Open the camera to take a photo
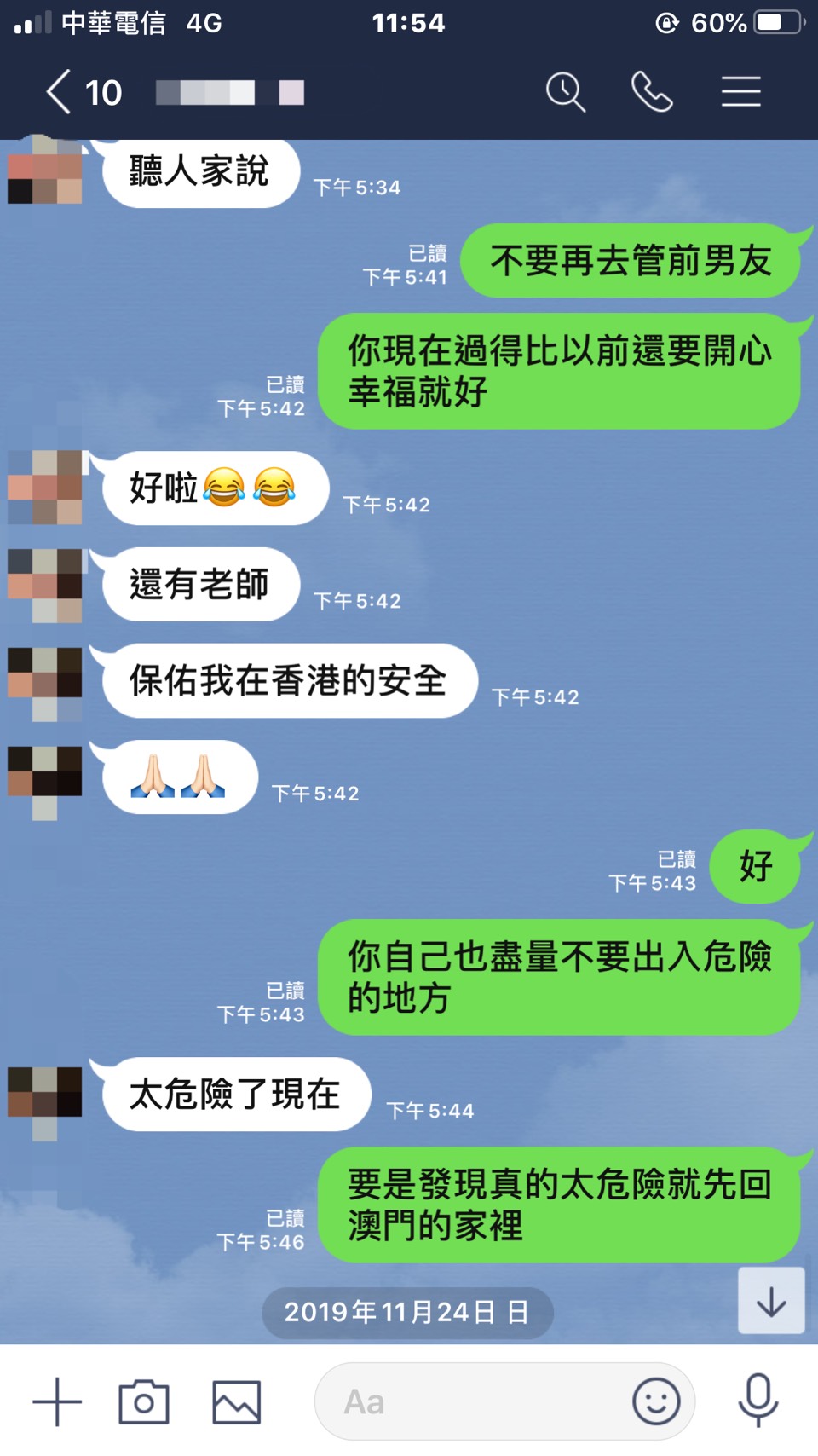 click(x=143, y=1401)
